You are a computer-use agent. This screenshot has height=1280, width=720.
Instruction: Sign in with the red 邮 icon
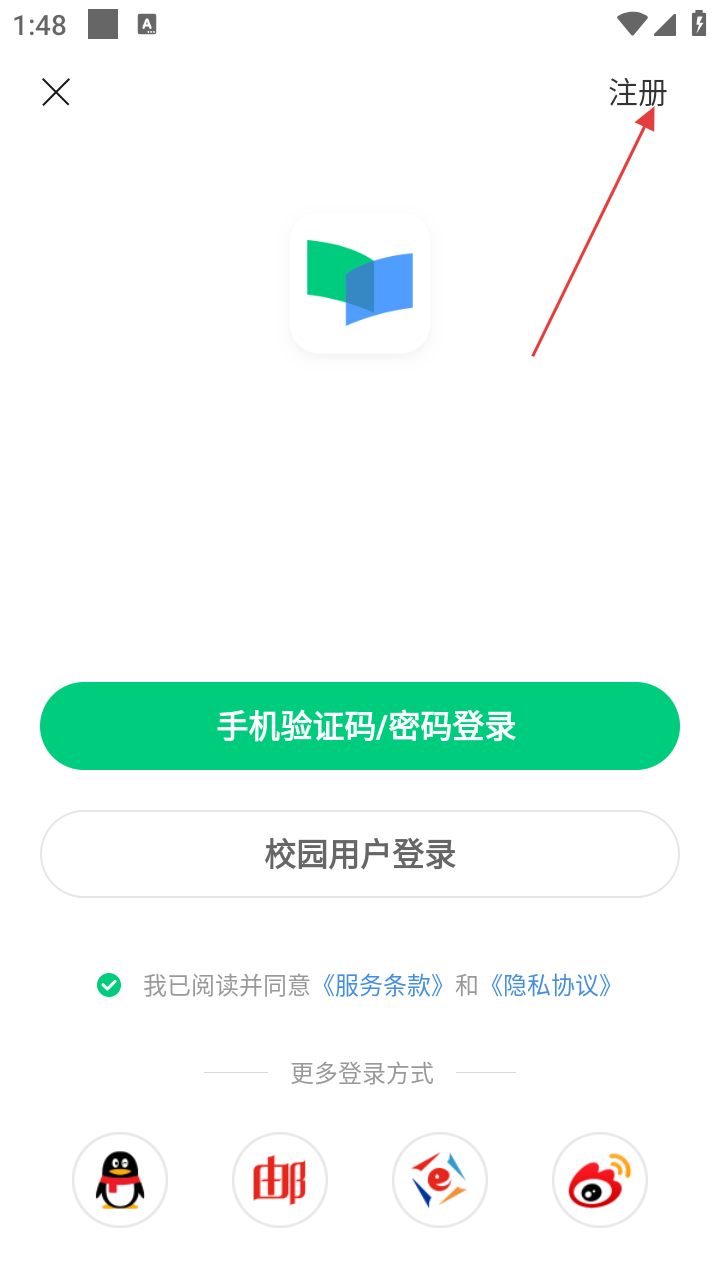280,1180
